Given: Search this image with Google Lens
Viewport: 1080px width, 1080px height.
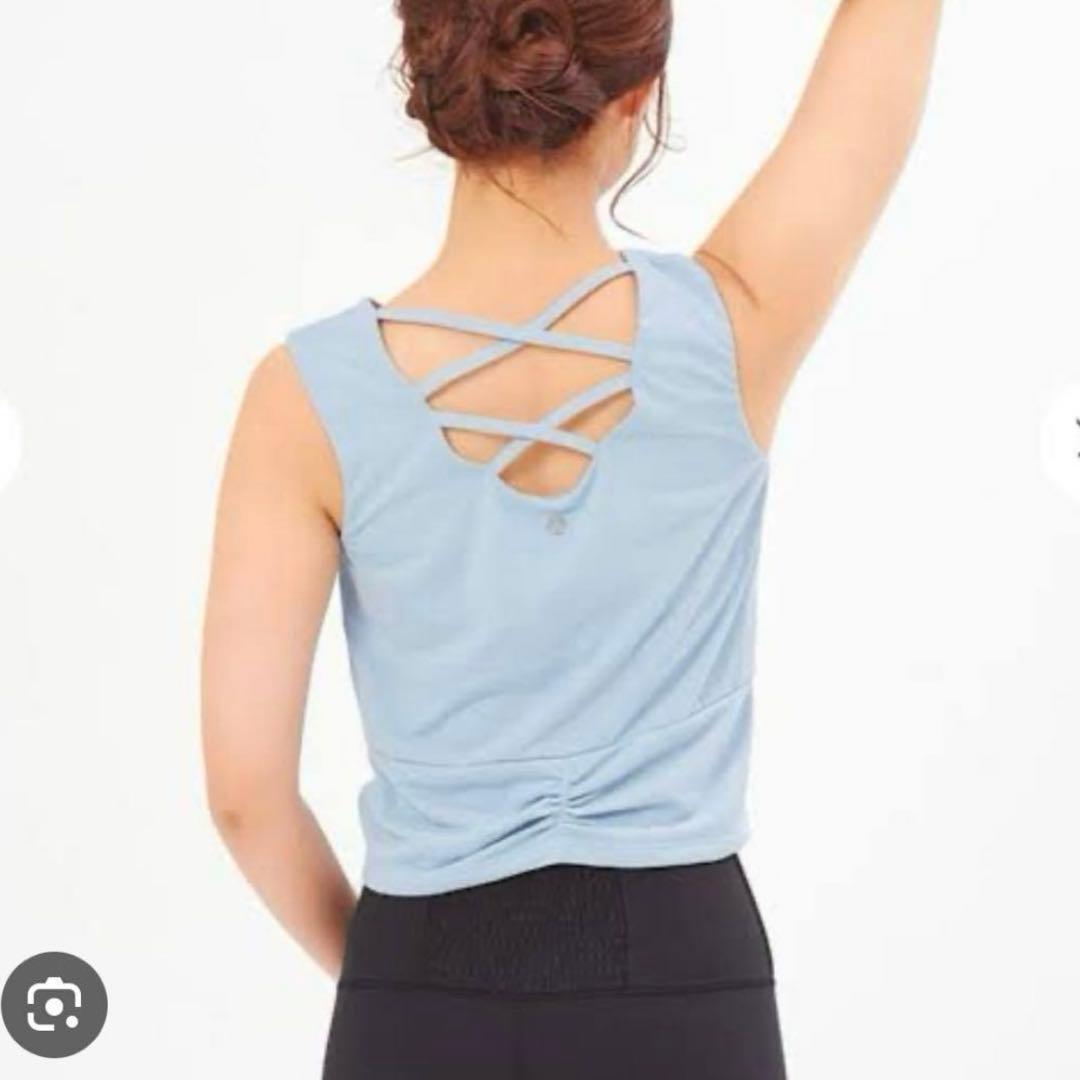Looking at the screenshot, I should click(54, 1005).
